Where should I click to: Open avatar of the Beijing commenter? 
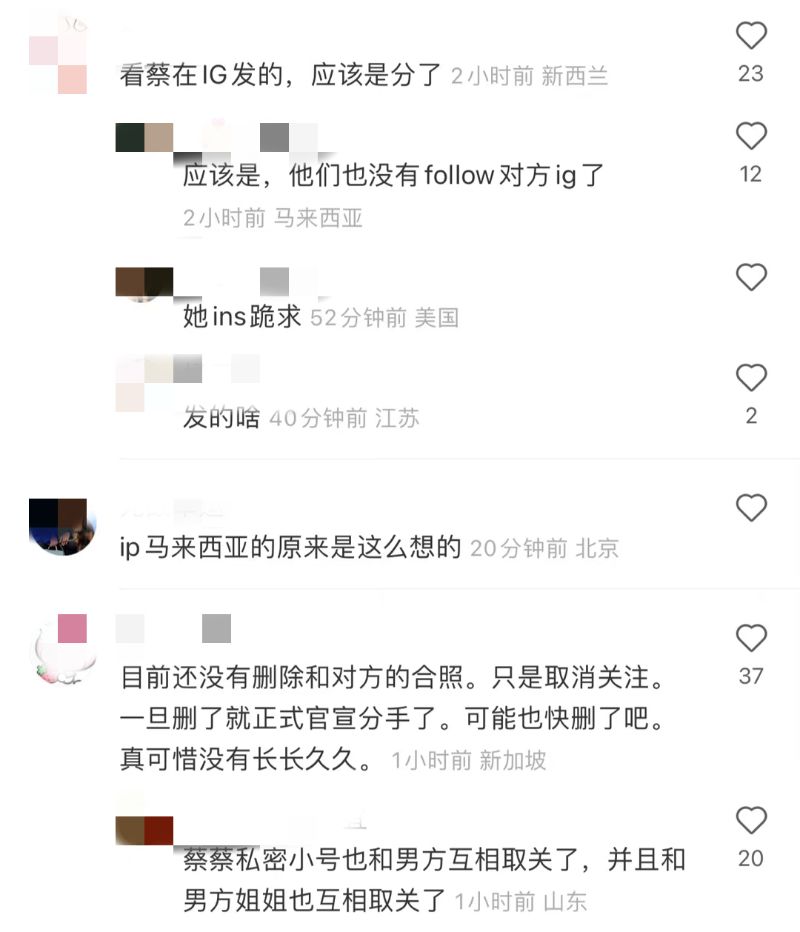pos(62,525)
